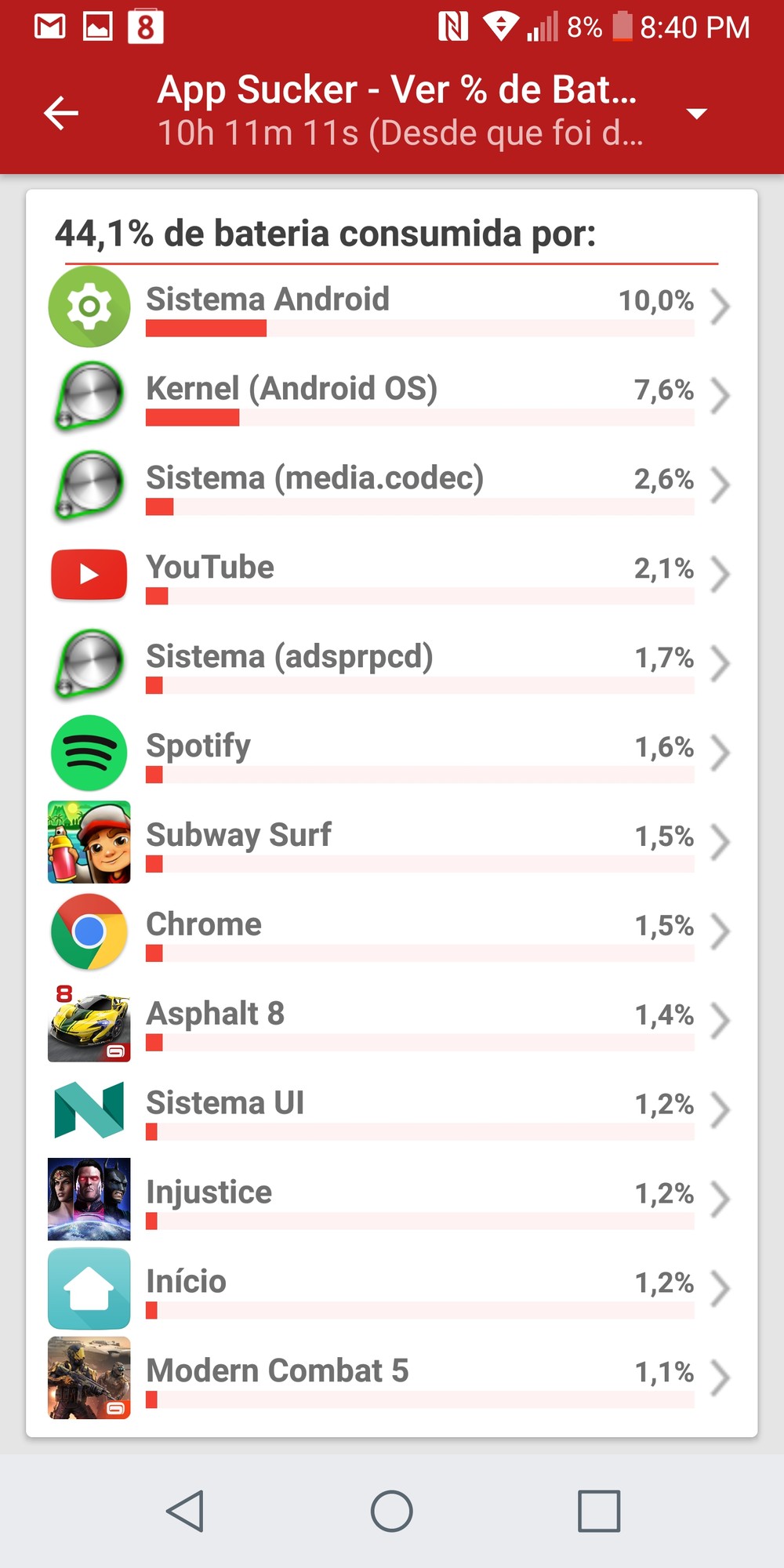View Modern Combat 5 usage
The image size is (784, 1568).
pos(392,1379)
